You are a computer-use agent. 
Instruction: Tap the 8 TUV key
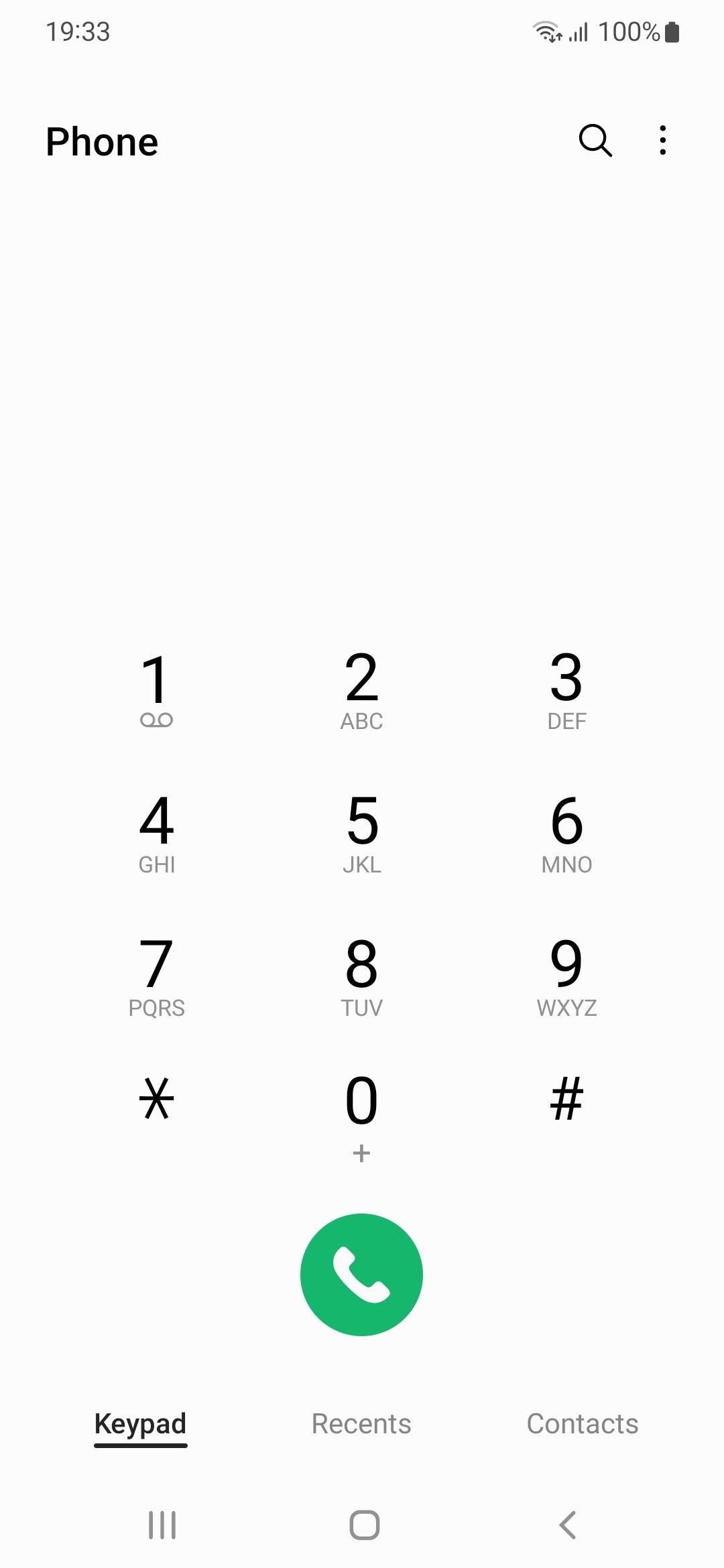coord(362,976)
